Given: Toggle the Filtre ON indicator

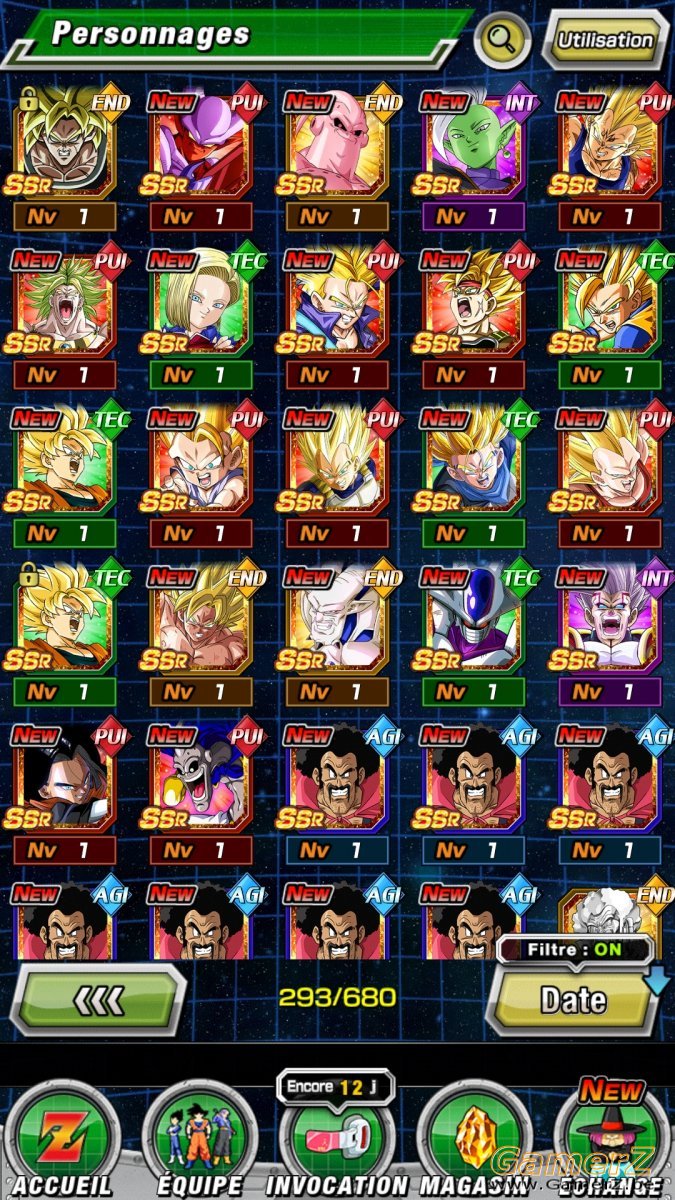Looking at the screenshot, I should coord(575,950).
